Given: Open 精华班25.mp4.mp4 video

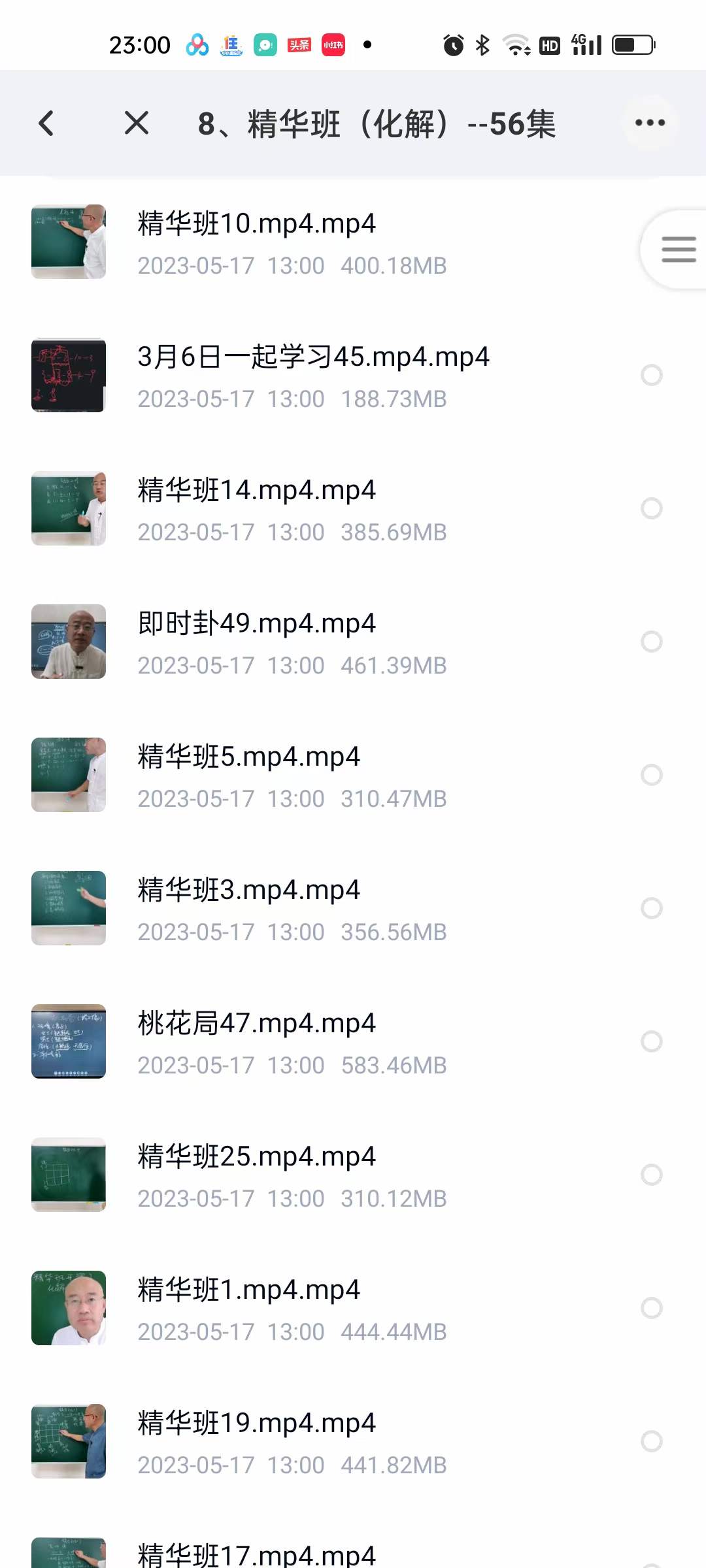Looking at the screenshot, I should pos(257,1157).
